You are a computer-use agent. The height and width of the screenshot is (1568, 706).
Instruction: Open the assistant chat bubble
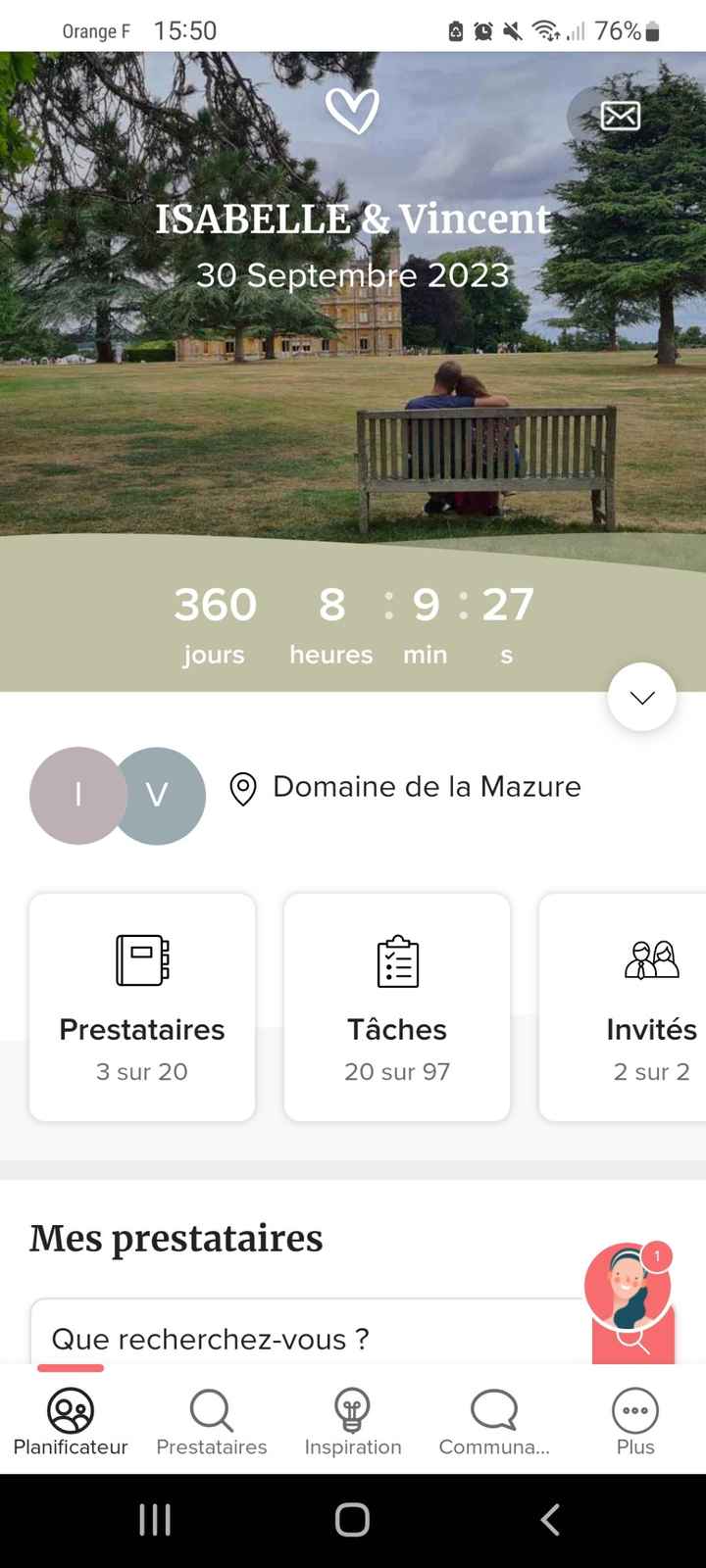click(x=628, y=1286)
